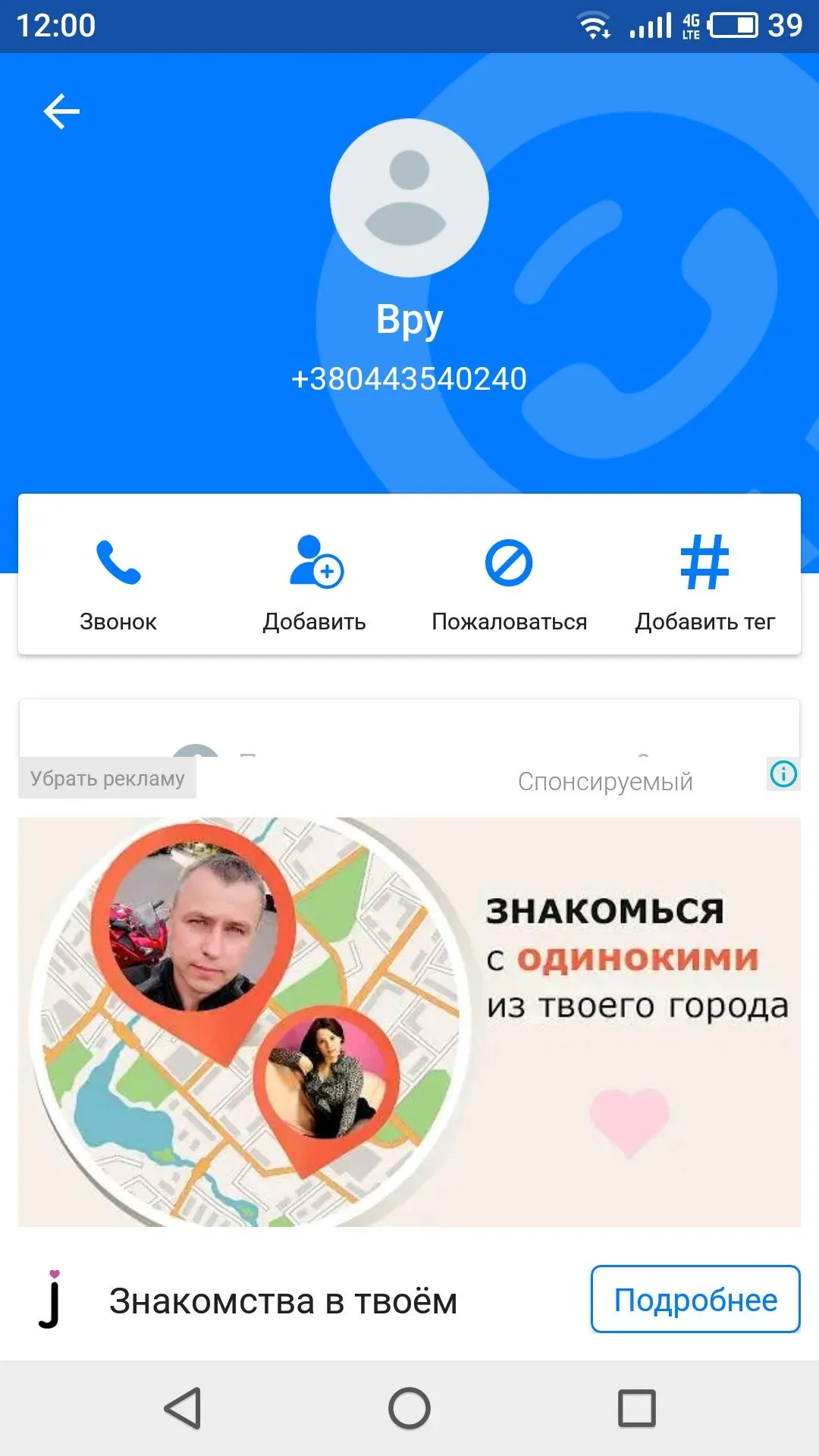Tap the system home button
This screenshot has height=1456, width=819.
pos(409,1408)
